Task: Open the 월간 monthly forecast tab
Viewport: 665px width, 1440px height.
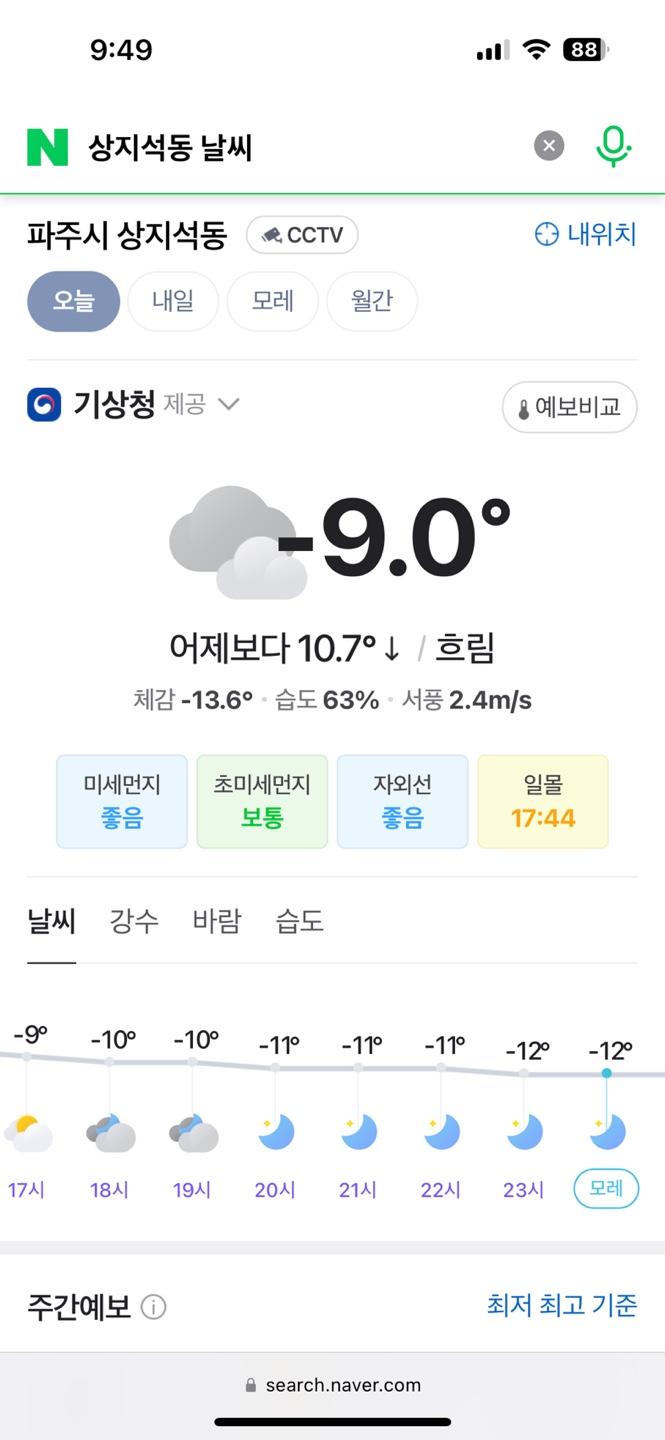Action: [x=372, y=301]
